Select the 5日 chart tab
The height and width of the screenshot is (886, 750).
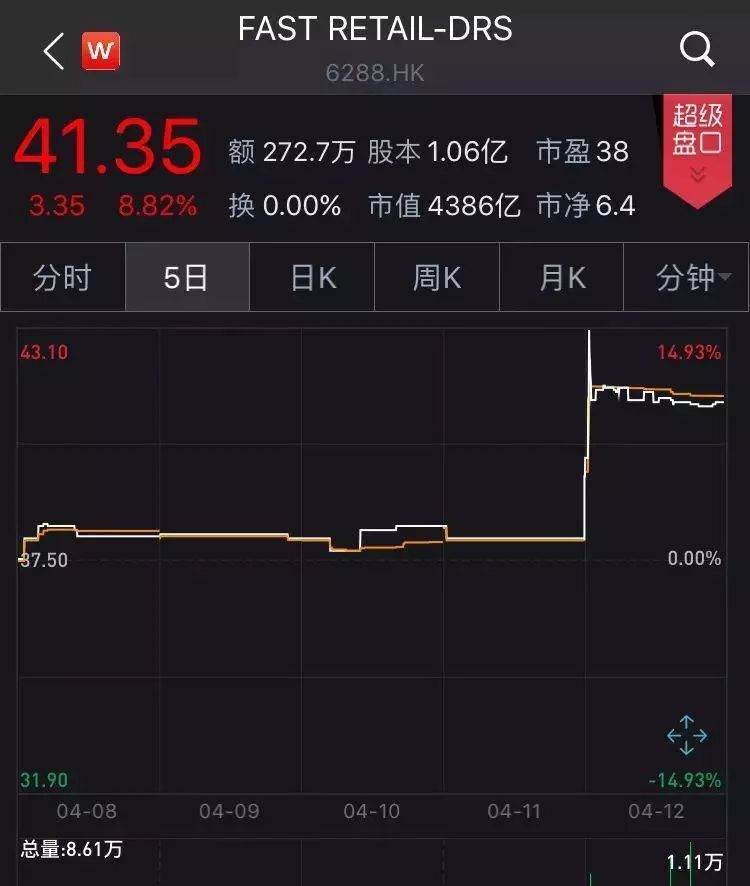[x=186, y=277]
